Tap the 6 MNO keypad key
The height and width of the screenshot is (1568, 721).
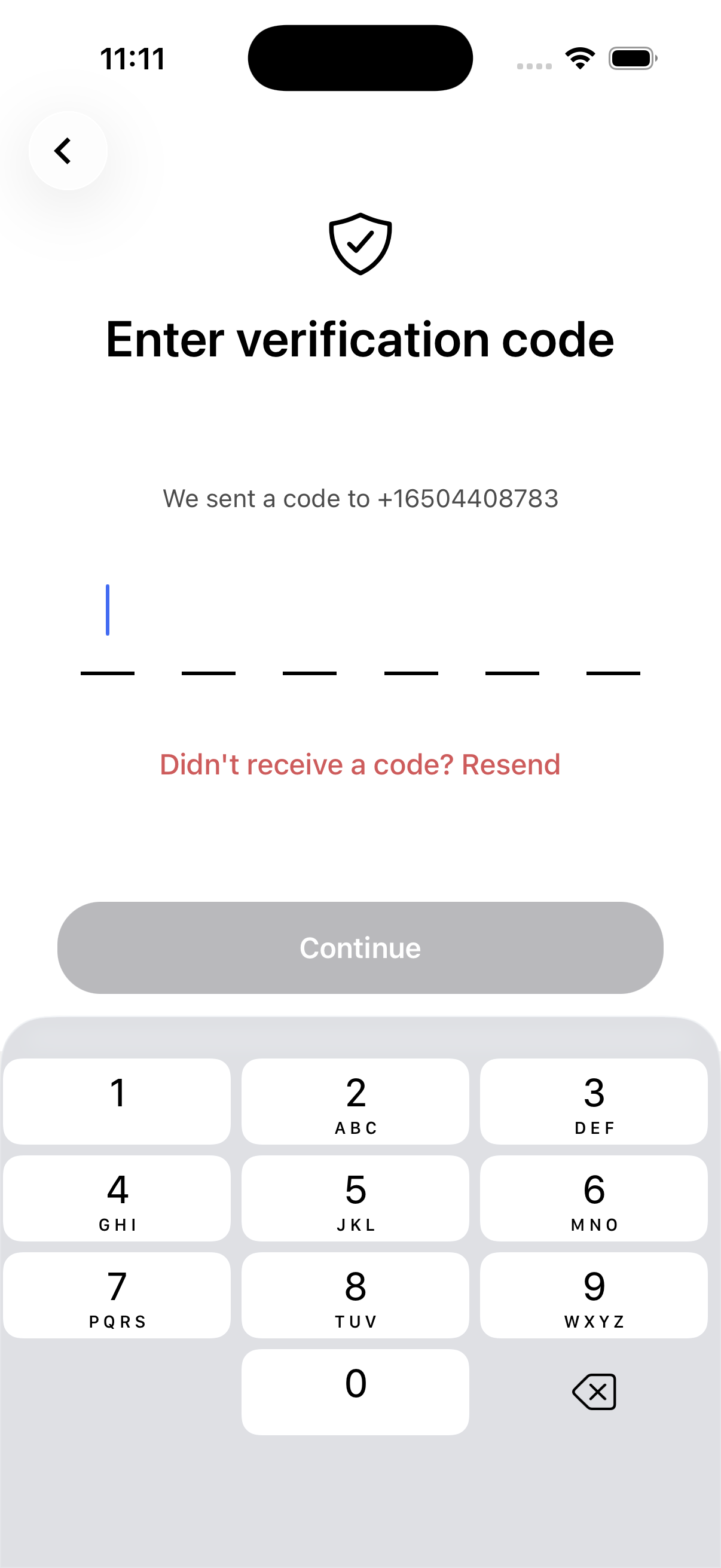[x=594, y=1197]
